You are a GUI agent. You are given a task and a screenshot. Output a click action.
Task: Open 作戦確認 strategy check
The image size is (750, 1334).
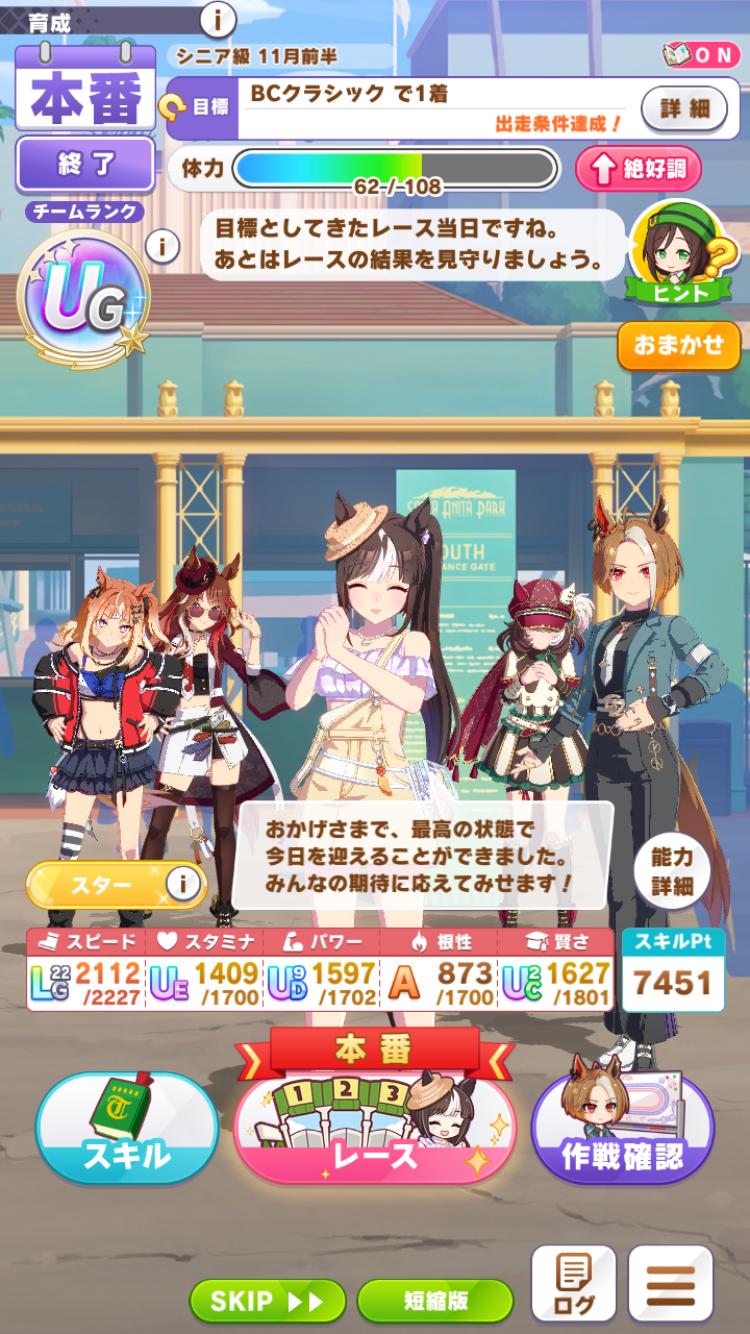(622, 1140)
